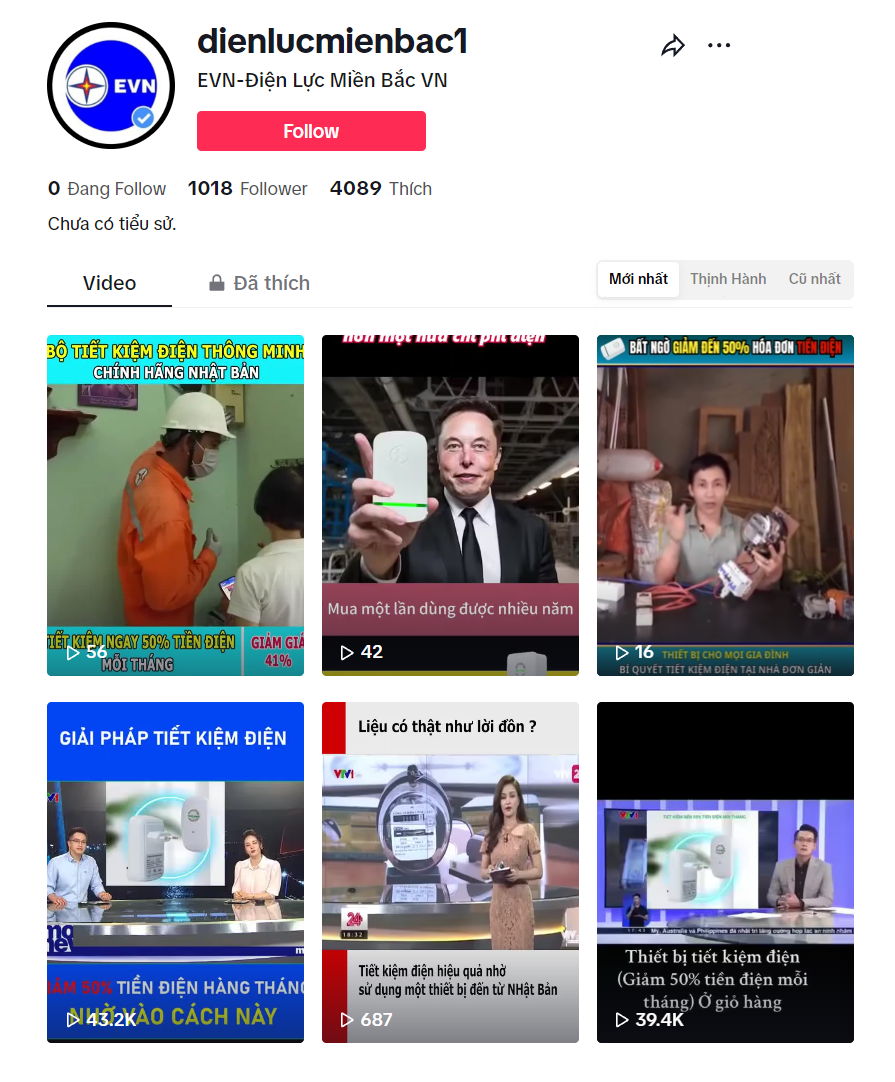Switch to the Đã thích tab
Image resolution: width=895 pixels, height=1082 pixels.
pyautogui.click(x=259, y=283)
